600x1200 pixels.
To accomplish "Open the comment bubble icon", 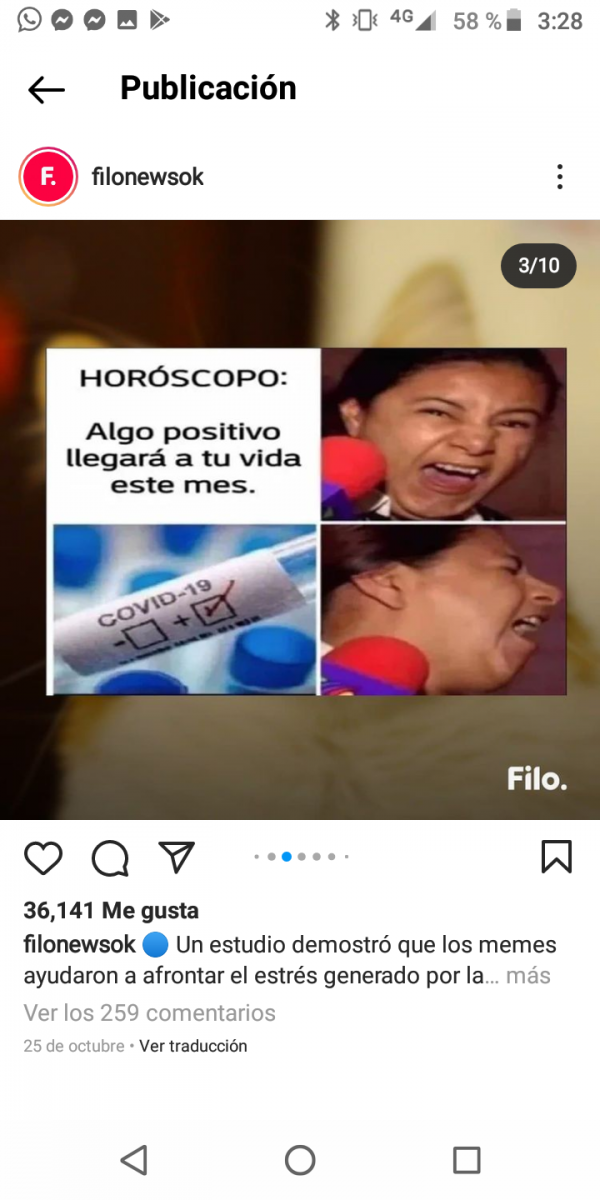I will 110,858.
